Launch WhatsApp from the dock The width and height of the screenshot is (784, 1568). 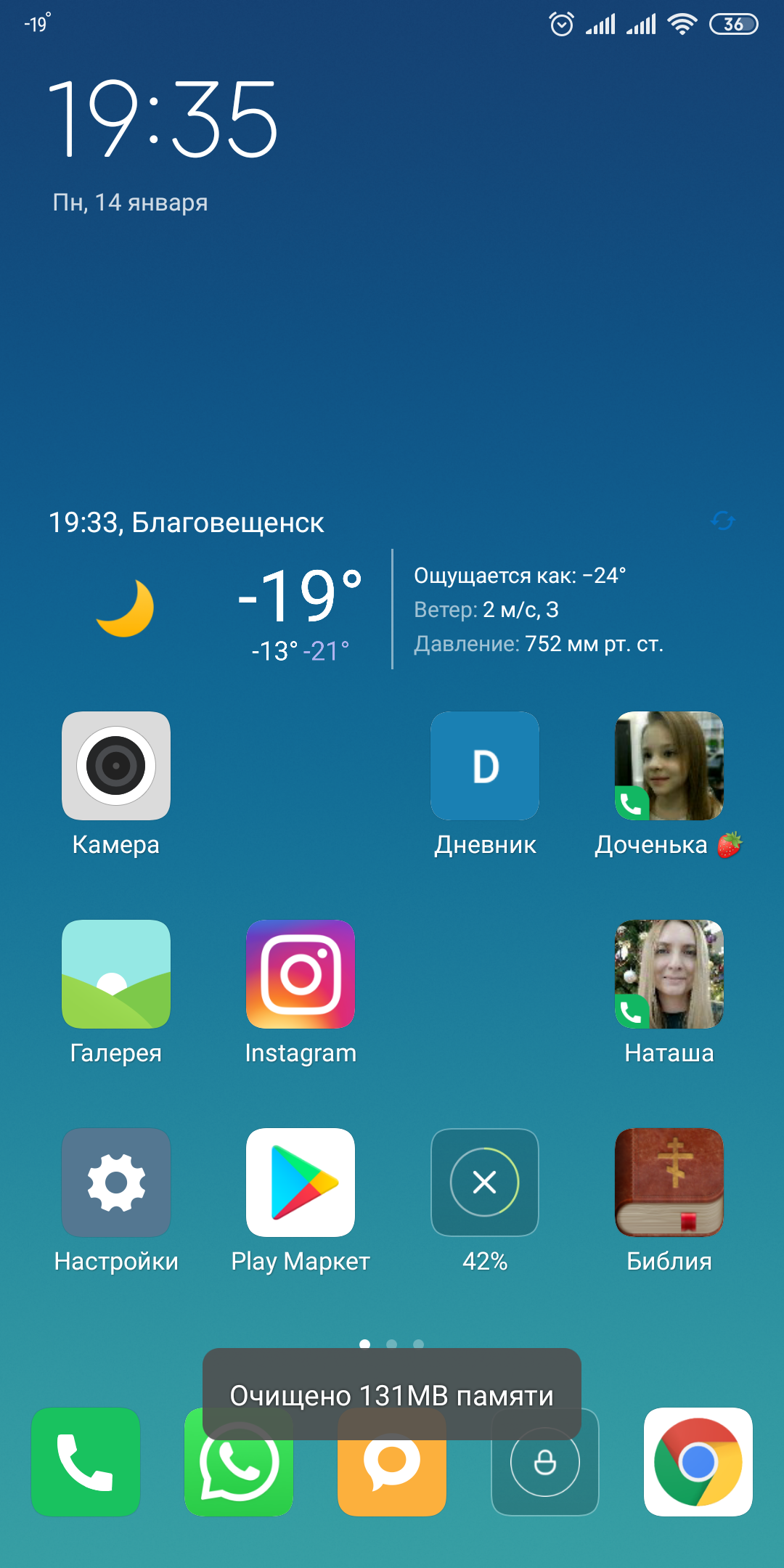[x=239, y=1462]
